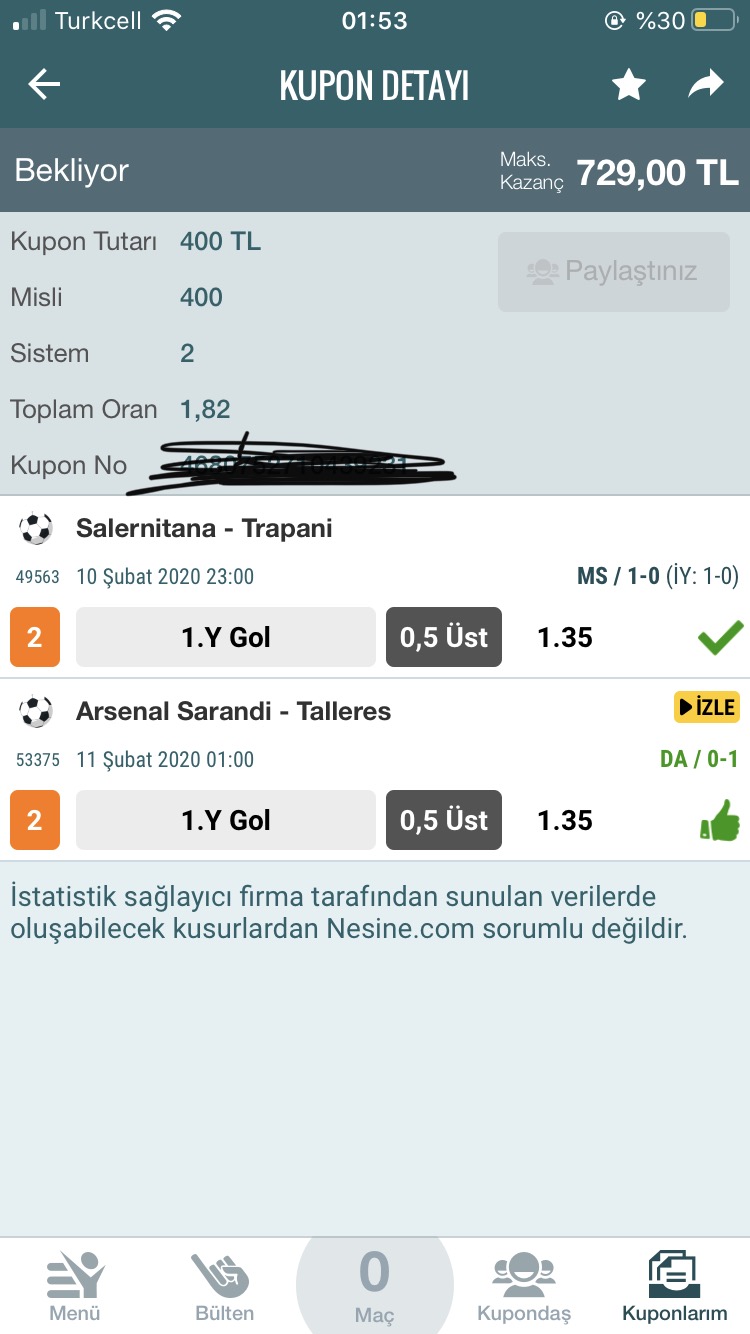The image size is (750, 1334).
Task: Open the Kuponlarım tab
Action: point(674,1286)
